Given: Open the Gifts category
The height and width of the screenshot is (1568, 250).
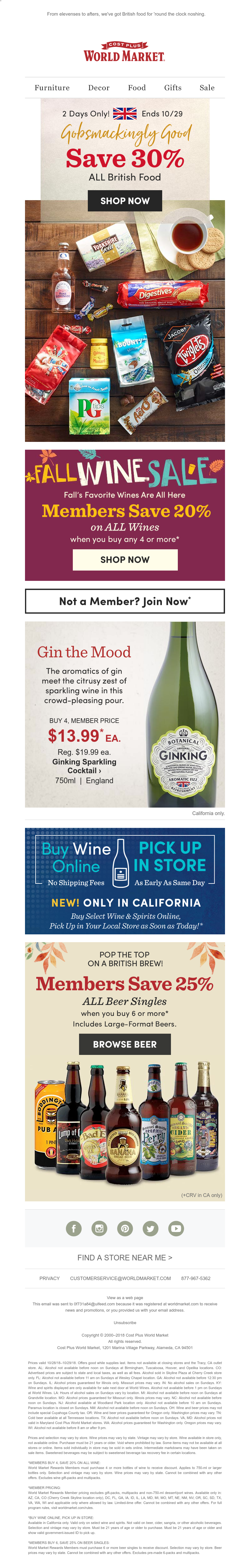Looking at the screenshot, I should tap(172, 88).
